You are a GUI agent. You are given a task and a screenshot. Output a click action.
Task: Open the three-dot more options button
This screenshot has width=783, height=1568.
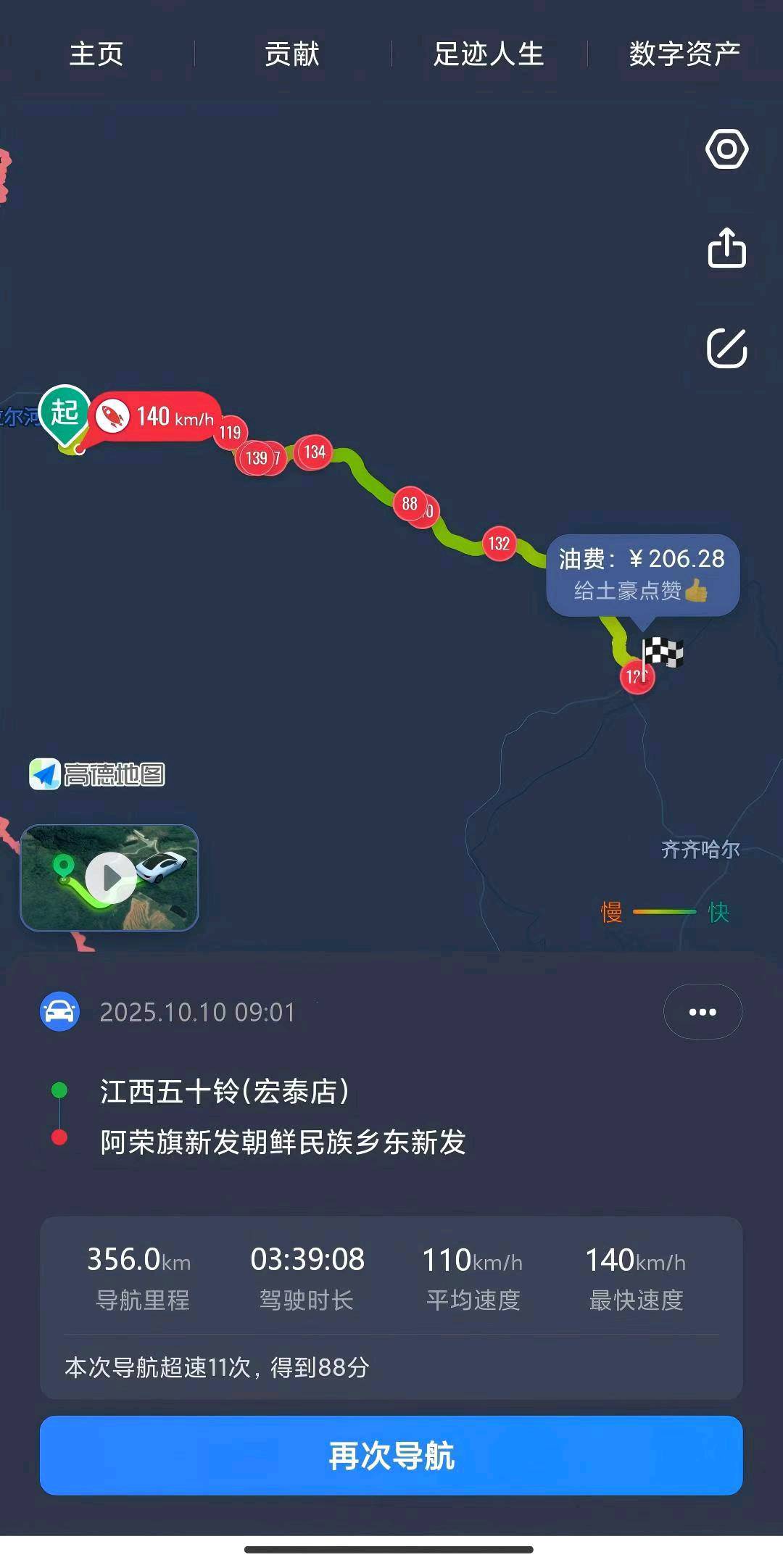coord(702,1012)
